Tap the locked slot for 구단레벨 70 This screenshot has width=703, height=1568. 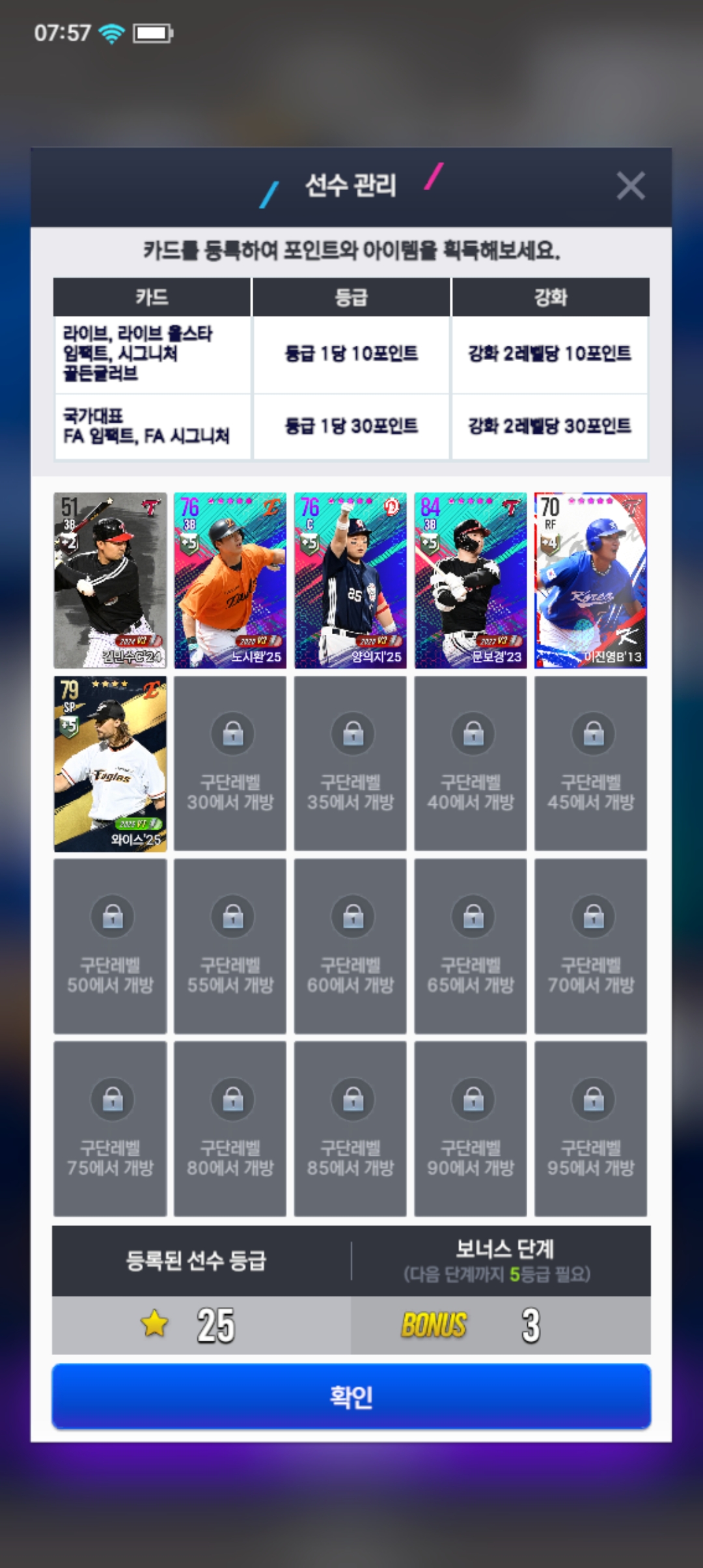[590, 946]
